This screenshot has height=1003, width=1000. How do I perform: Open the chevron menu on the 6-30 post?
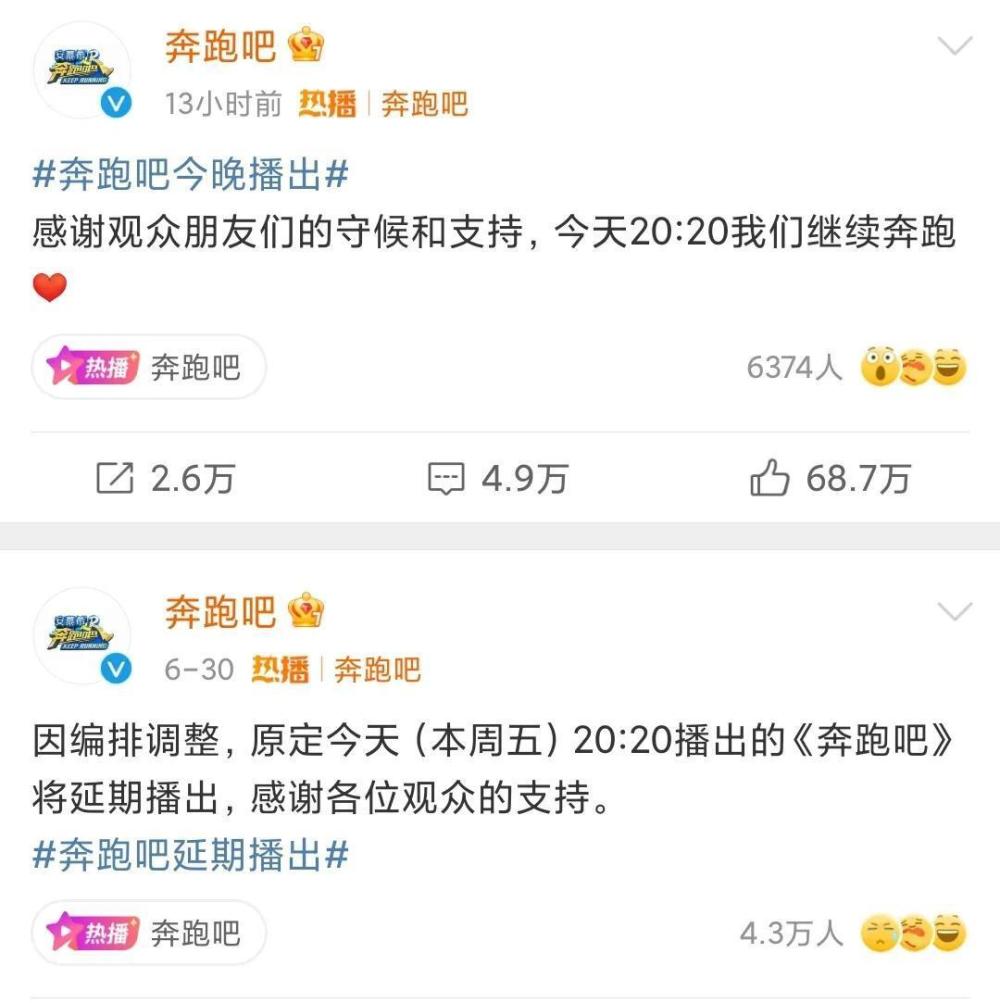(956, 612)
